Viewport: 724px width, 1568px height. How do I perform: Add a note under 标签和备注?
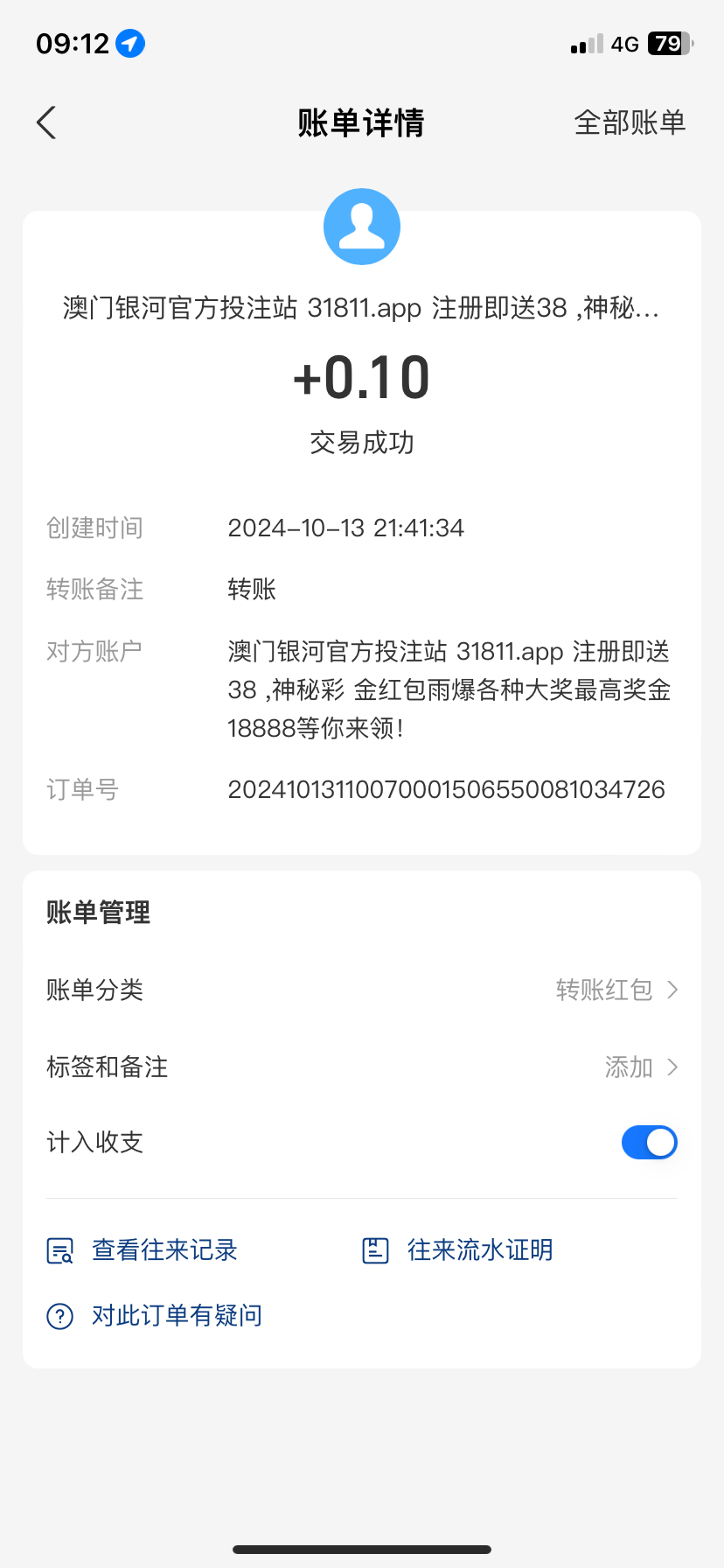coord(640,1067)
